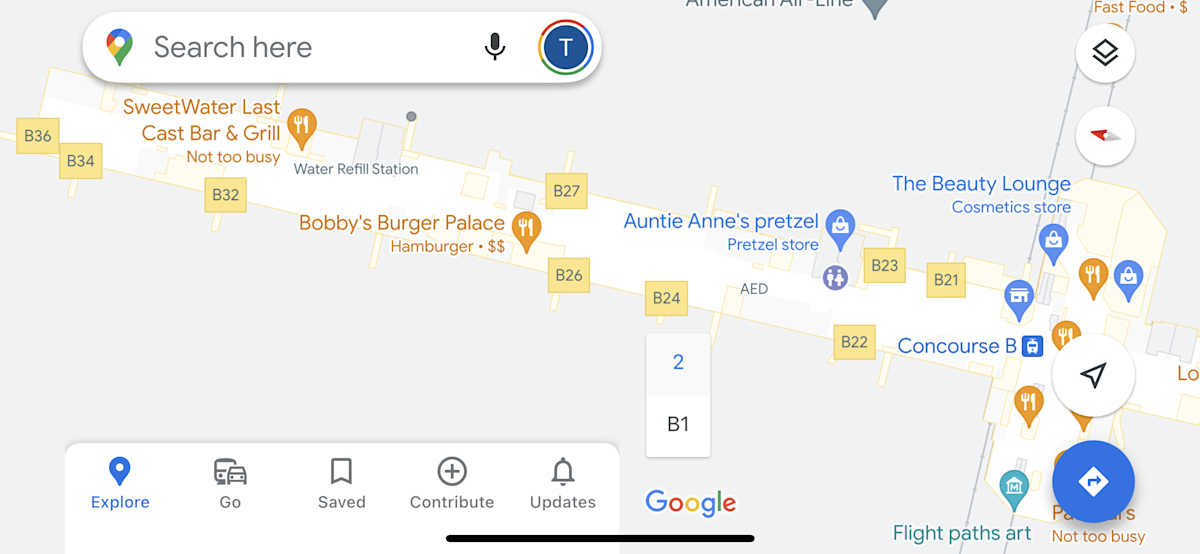Image resolution: width=1200 pixels, height=554 pixels.
Task: Open the Search here box
Action: pyautogui.click(x=300, y=47)
